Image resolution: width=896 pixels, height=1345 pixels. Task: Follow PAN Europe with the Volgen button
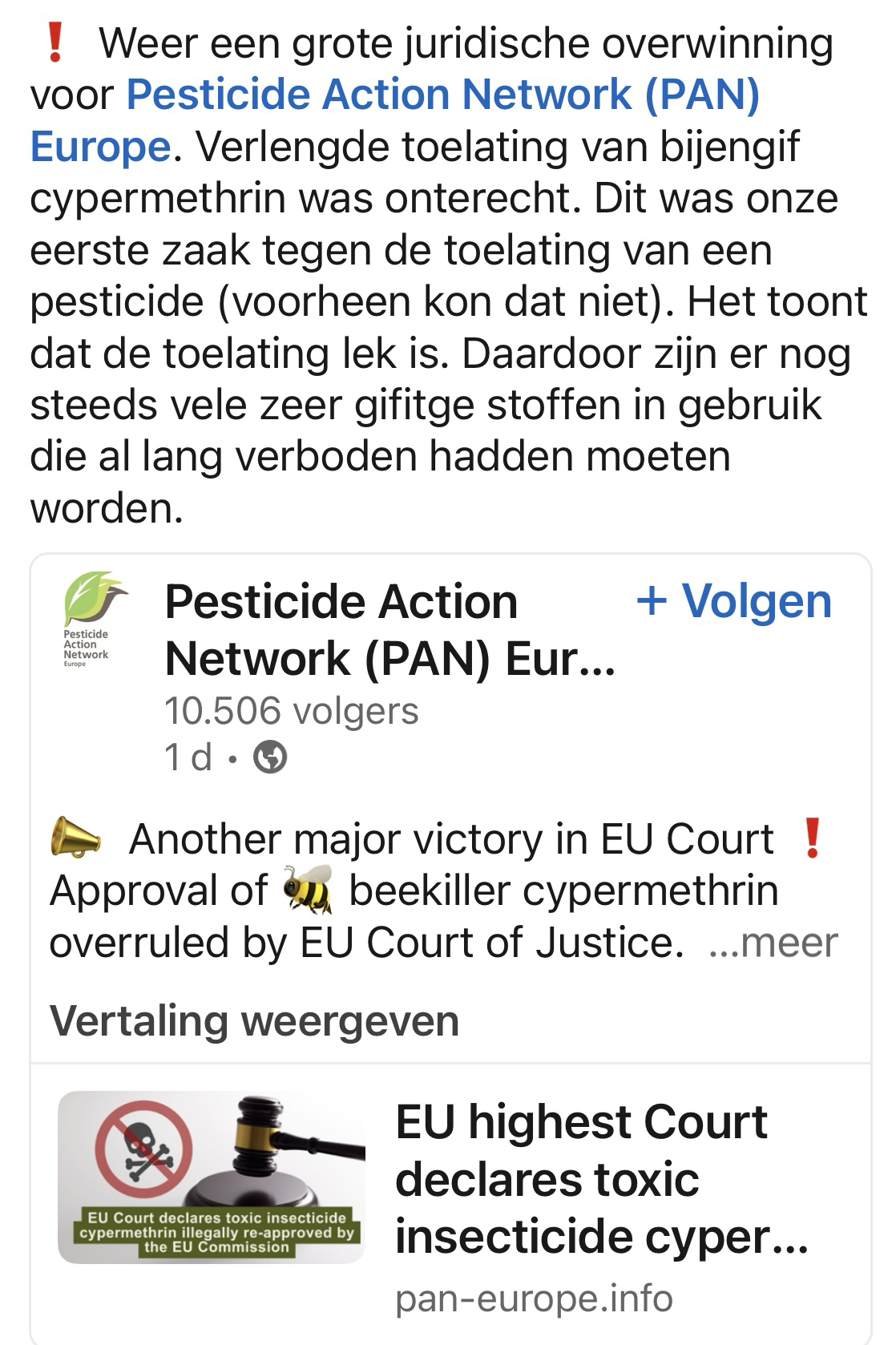[x=734, y=601]
